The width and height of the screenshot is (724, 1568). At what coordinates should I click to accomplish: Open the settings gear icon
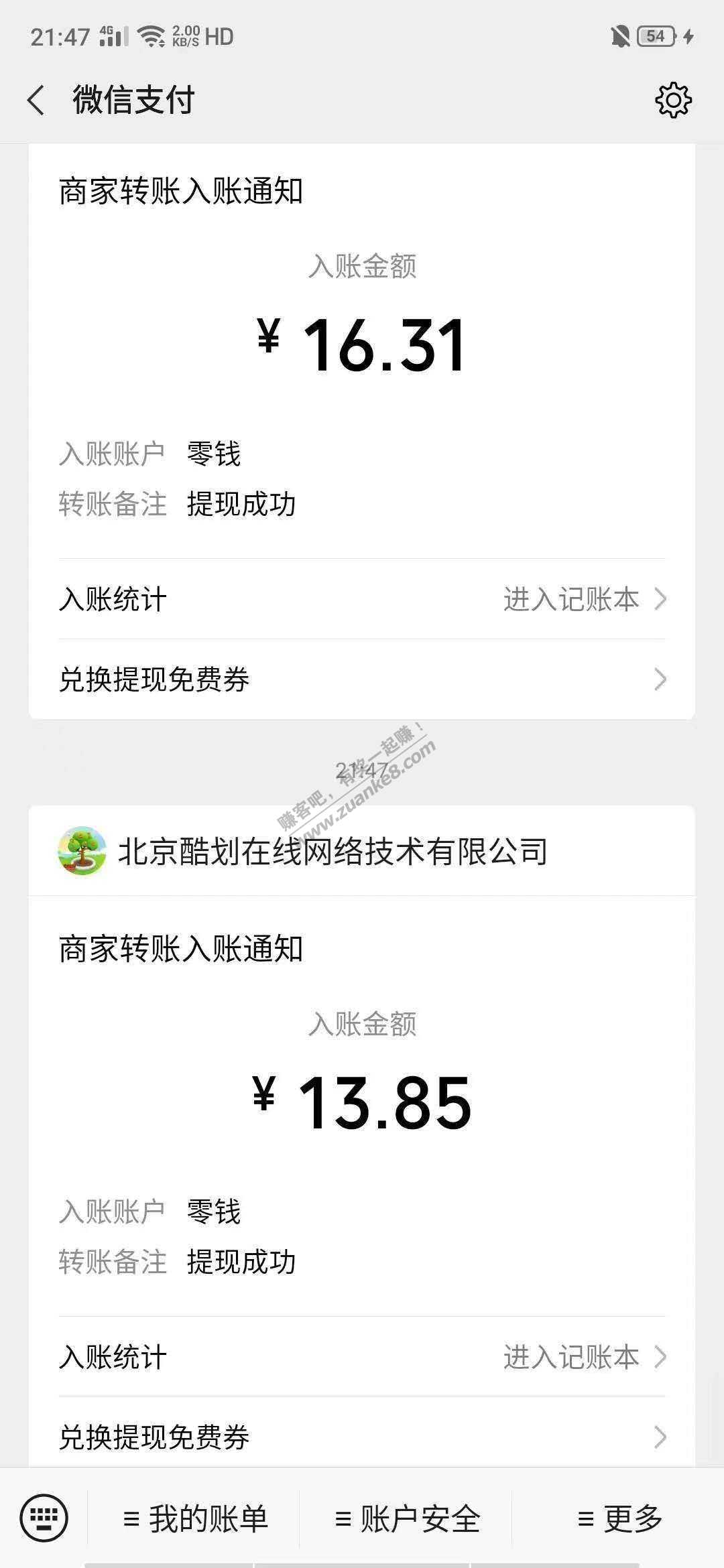672,101
